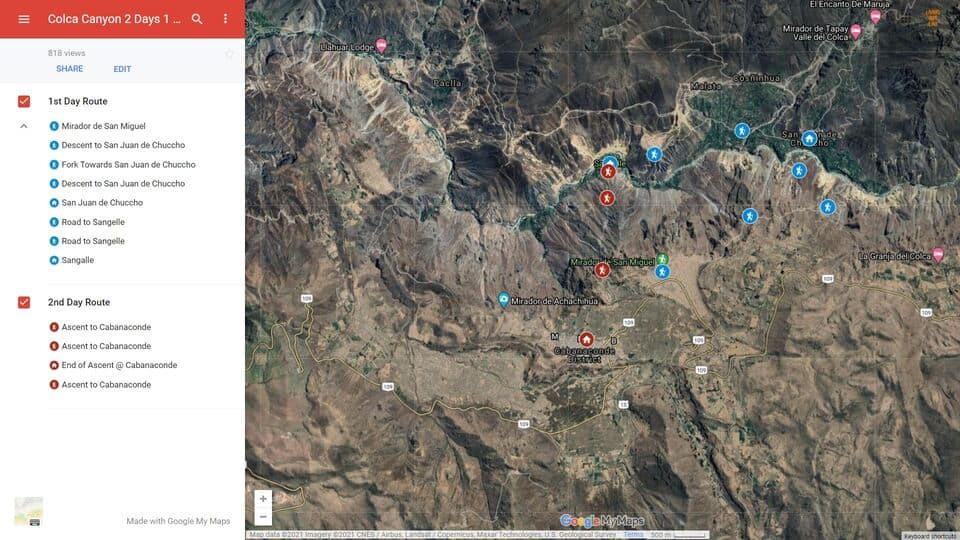Open the overflow menu in the header
This screenshot has width=960, height=540.
[225, 19]
